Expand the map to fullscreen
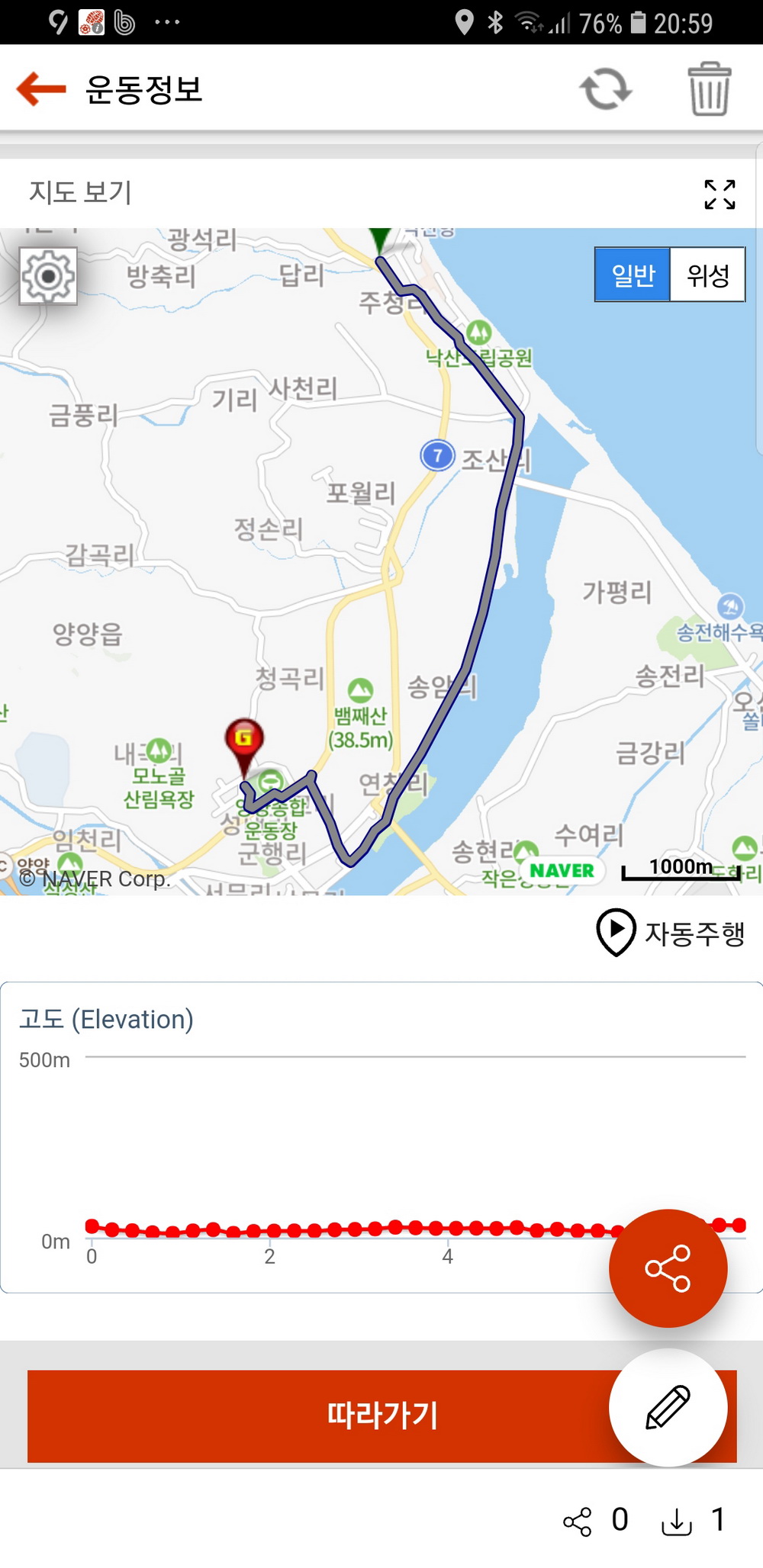Screen dimensions: 763x1568 pos(720,194)
